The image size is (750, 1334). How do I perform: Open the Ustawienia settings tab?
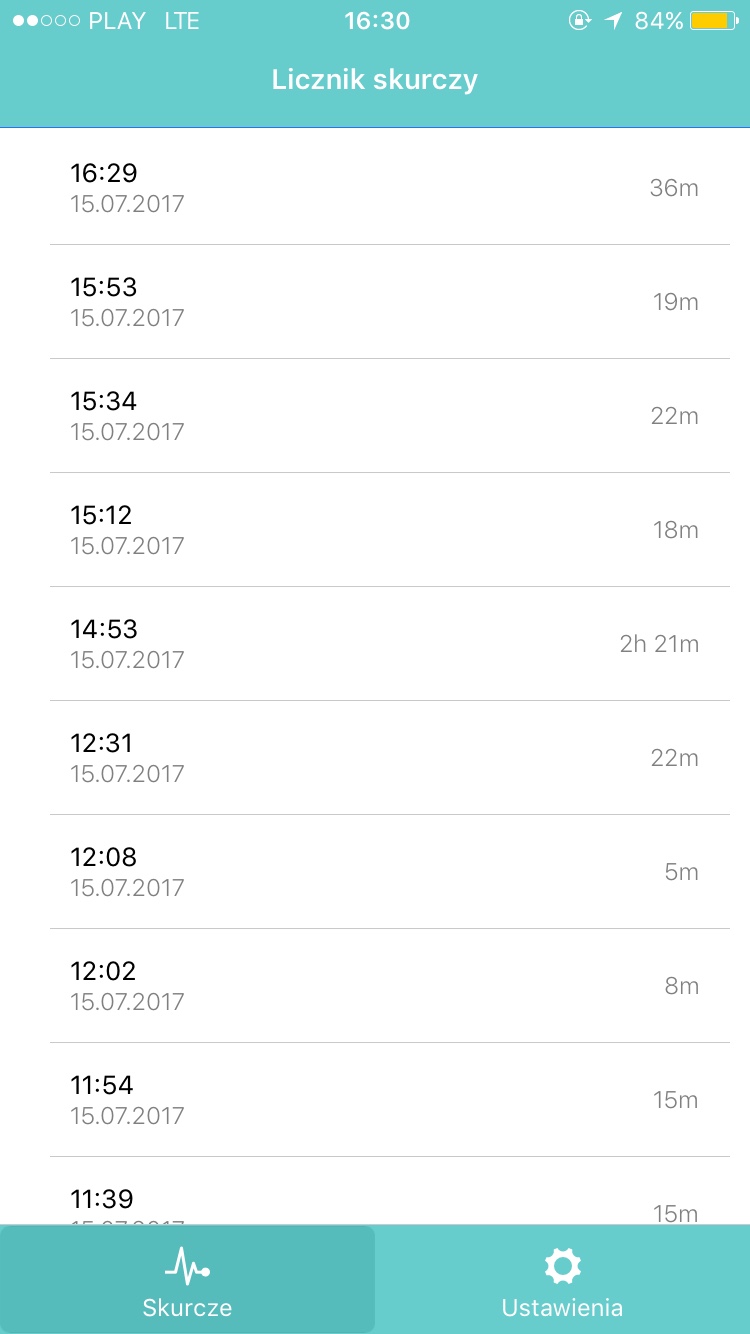click(x=562, y=1280)
